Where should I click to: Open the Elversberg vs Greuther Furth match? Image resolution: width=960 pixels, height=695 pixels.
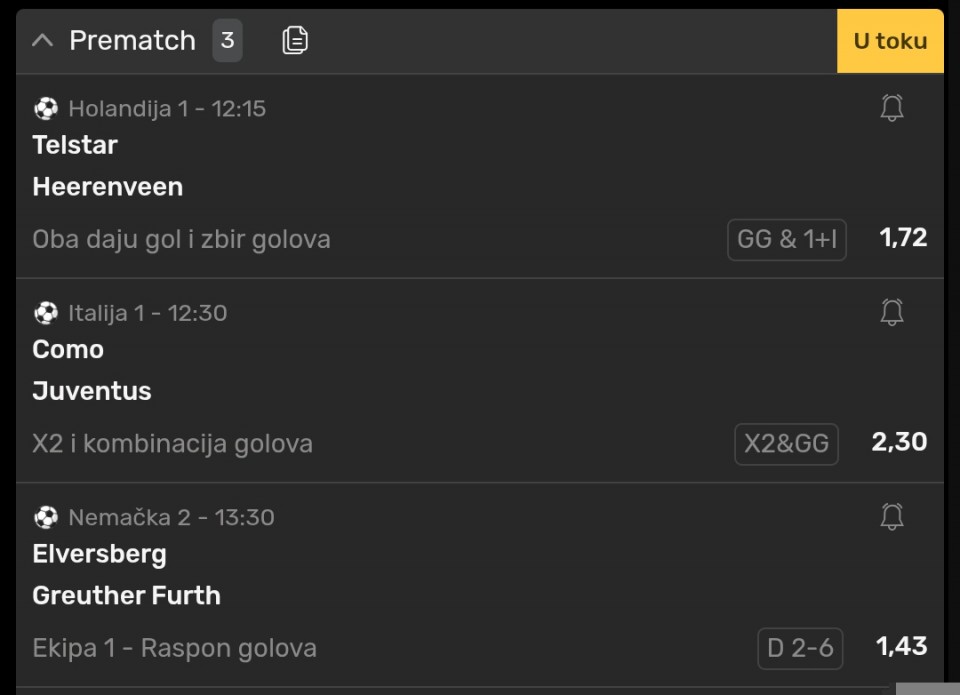tap(126, 575)
